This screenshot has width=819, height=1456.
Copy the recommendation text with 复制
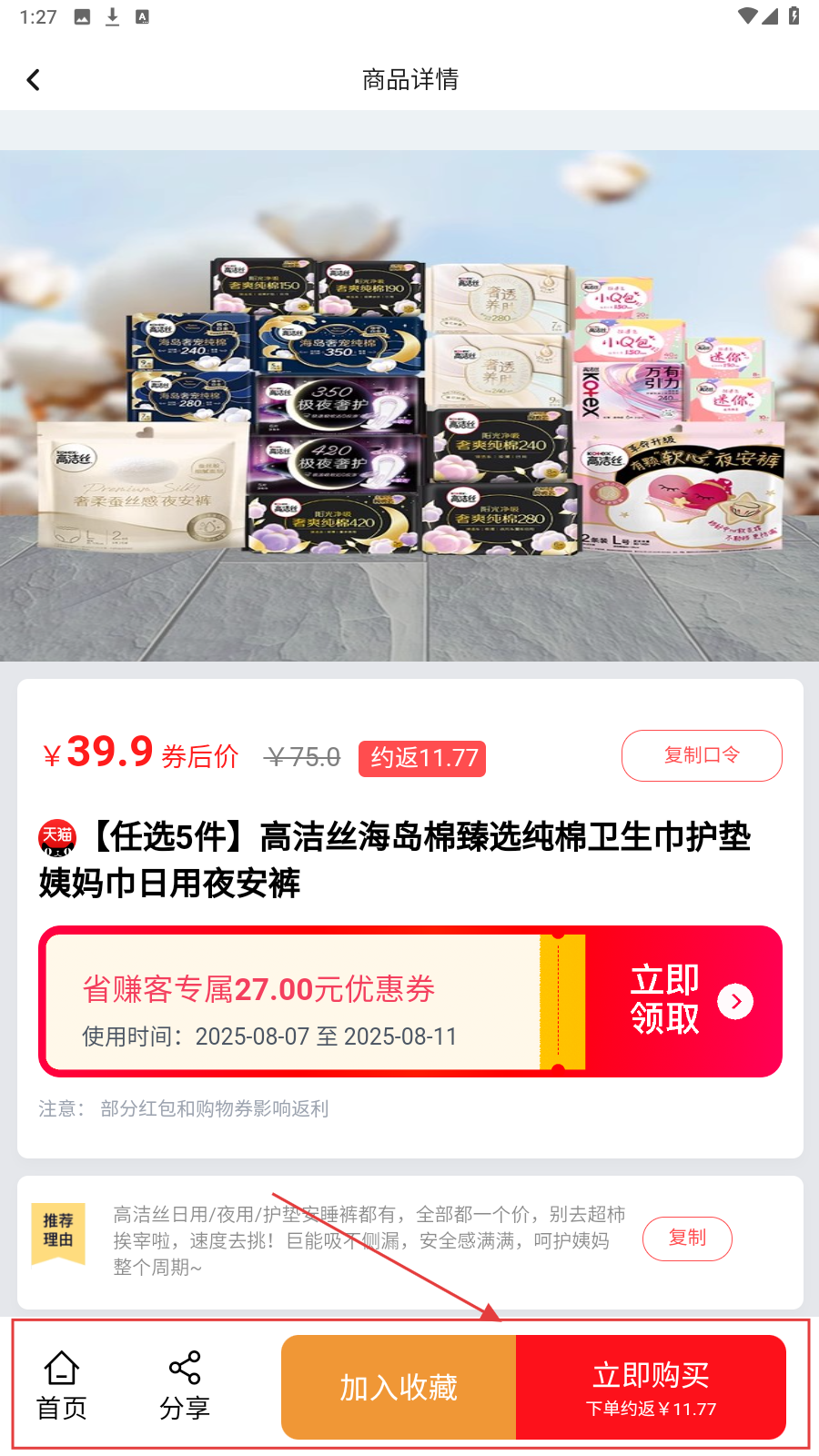tap(687, 1239)
